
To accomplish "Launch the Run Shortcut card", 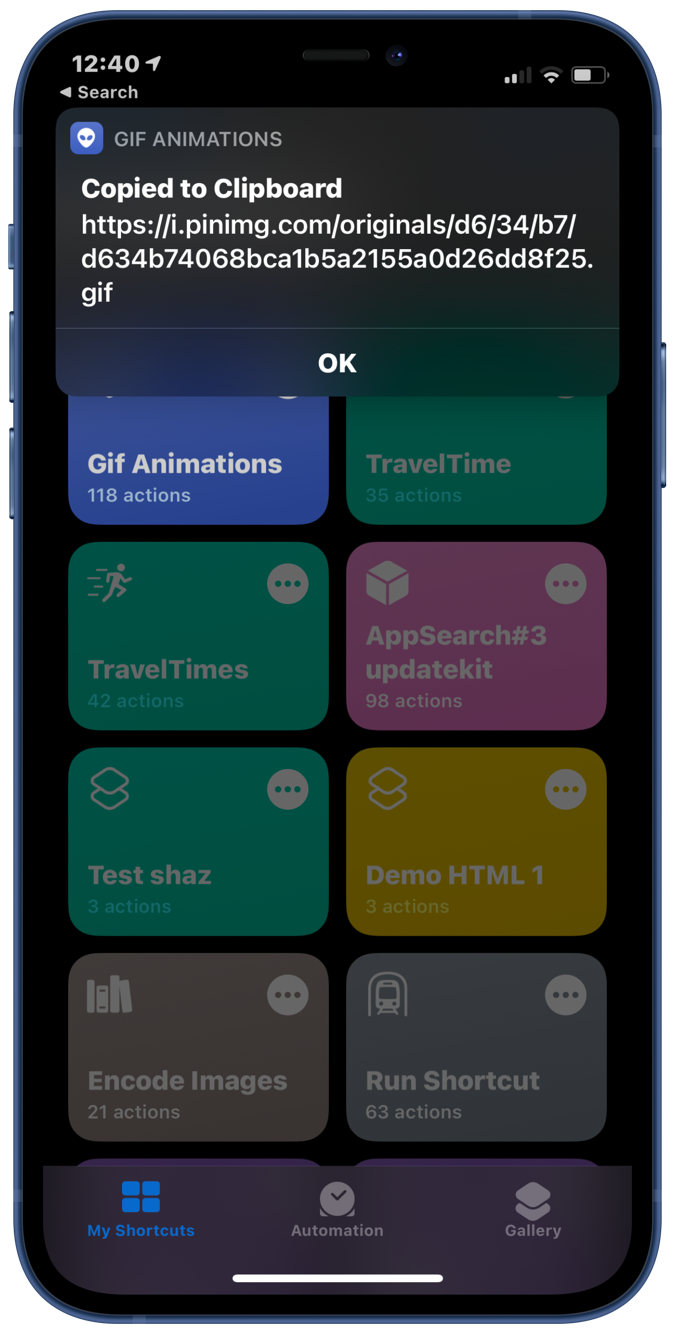I will point(476,1047).
